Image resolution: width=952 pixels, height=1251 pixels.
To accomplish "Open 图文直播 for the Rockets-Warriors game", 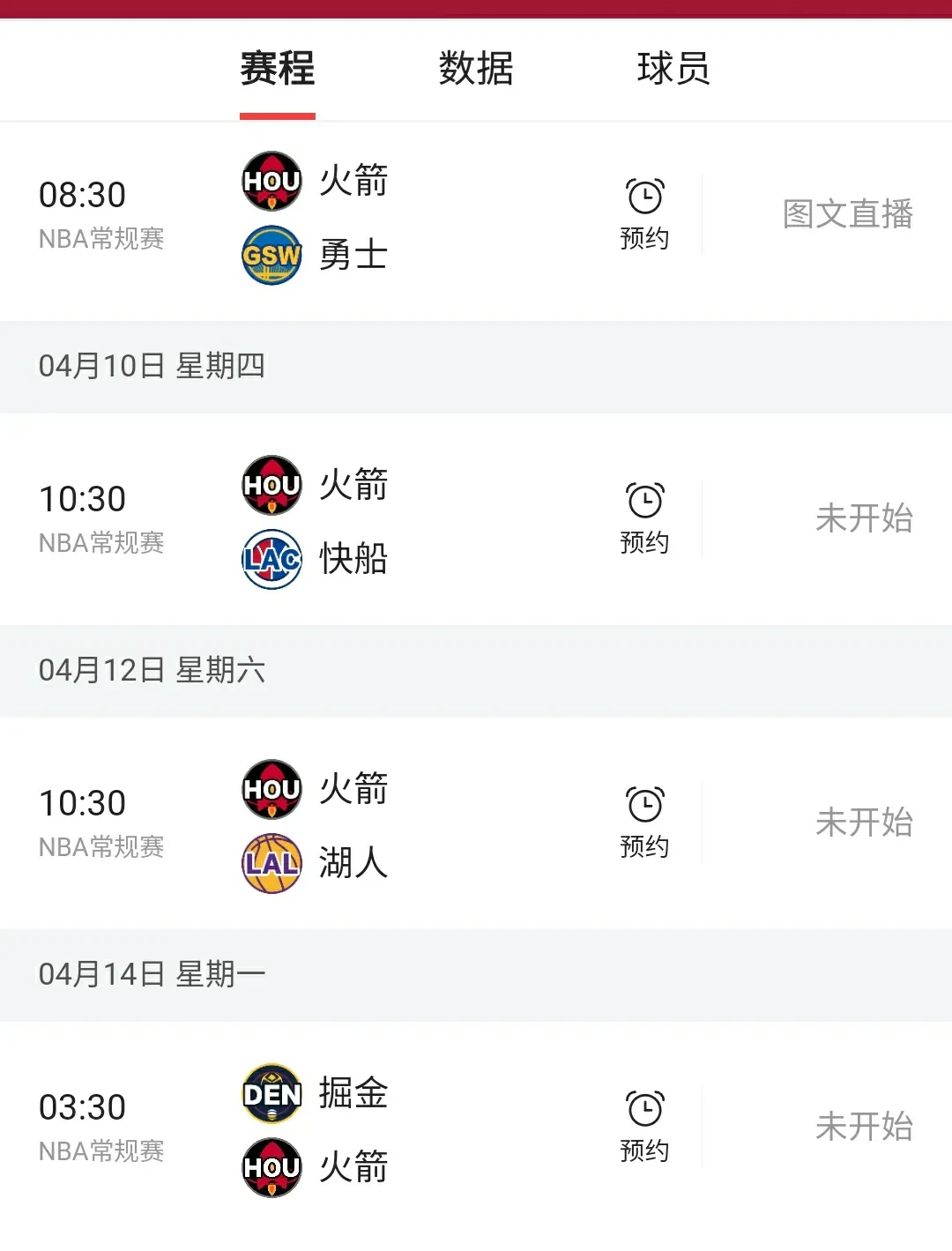I will pos(848,212).
